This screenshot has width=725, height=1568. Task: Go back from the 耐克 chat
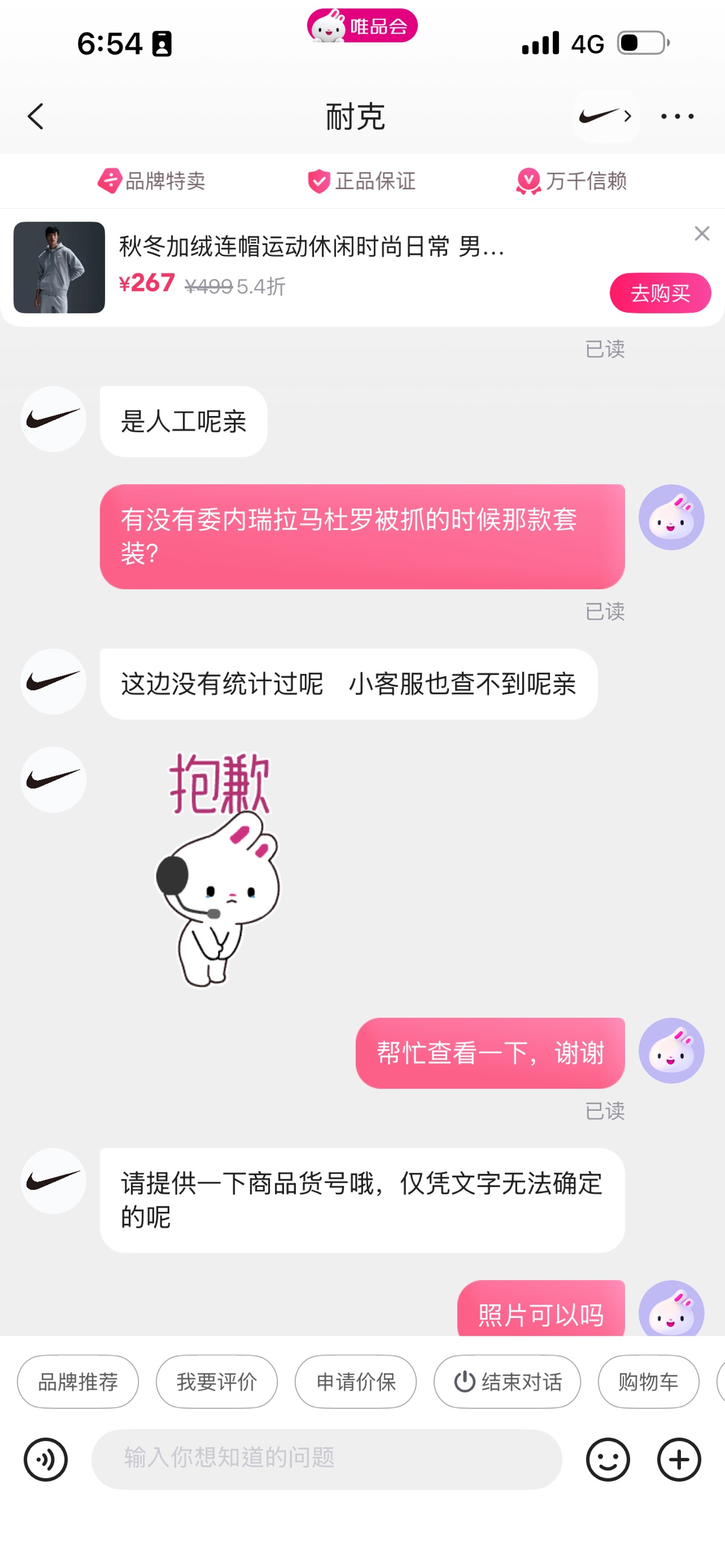click(x=35, y=116)
